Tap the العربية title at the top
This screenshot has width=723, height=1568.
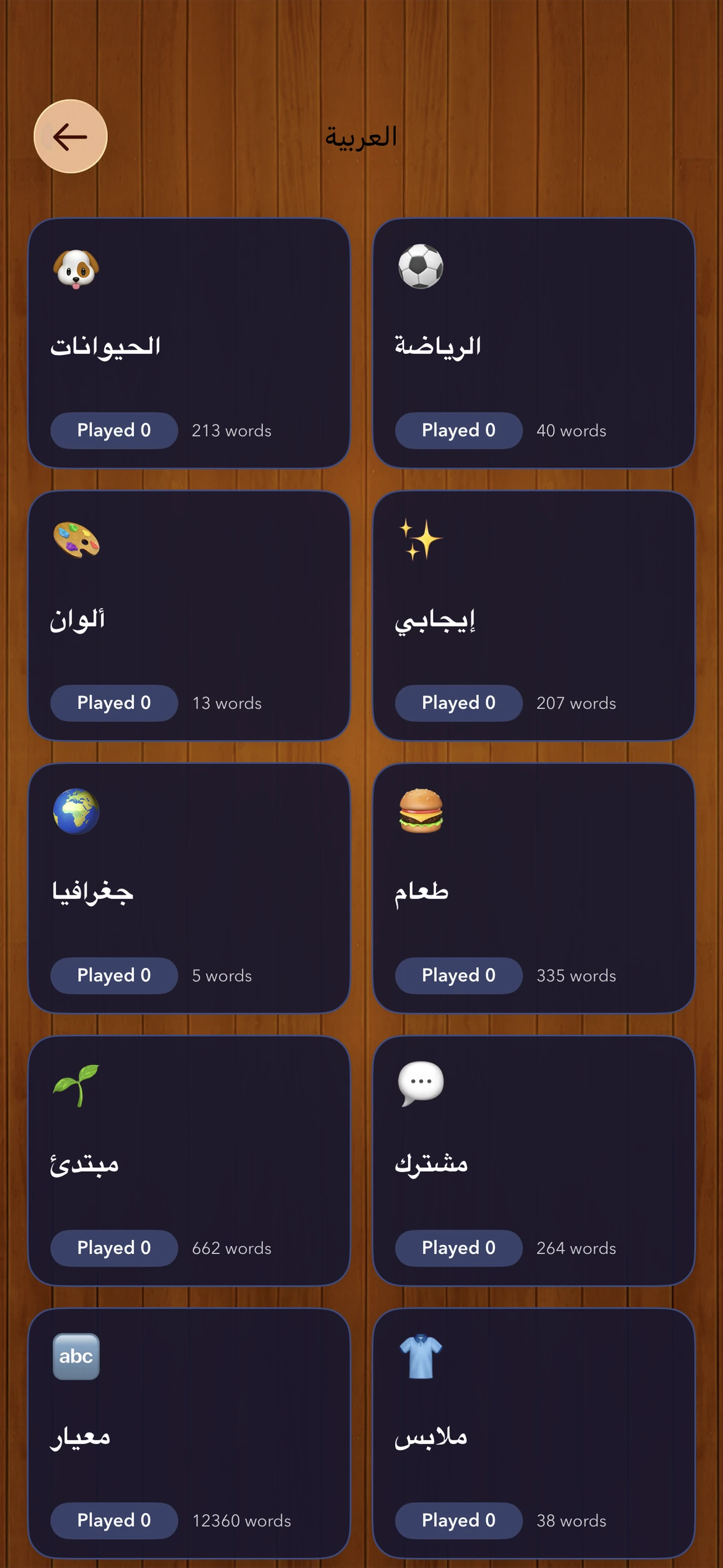(x=361, y=136)
